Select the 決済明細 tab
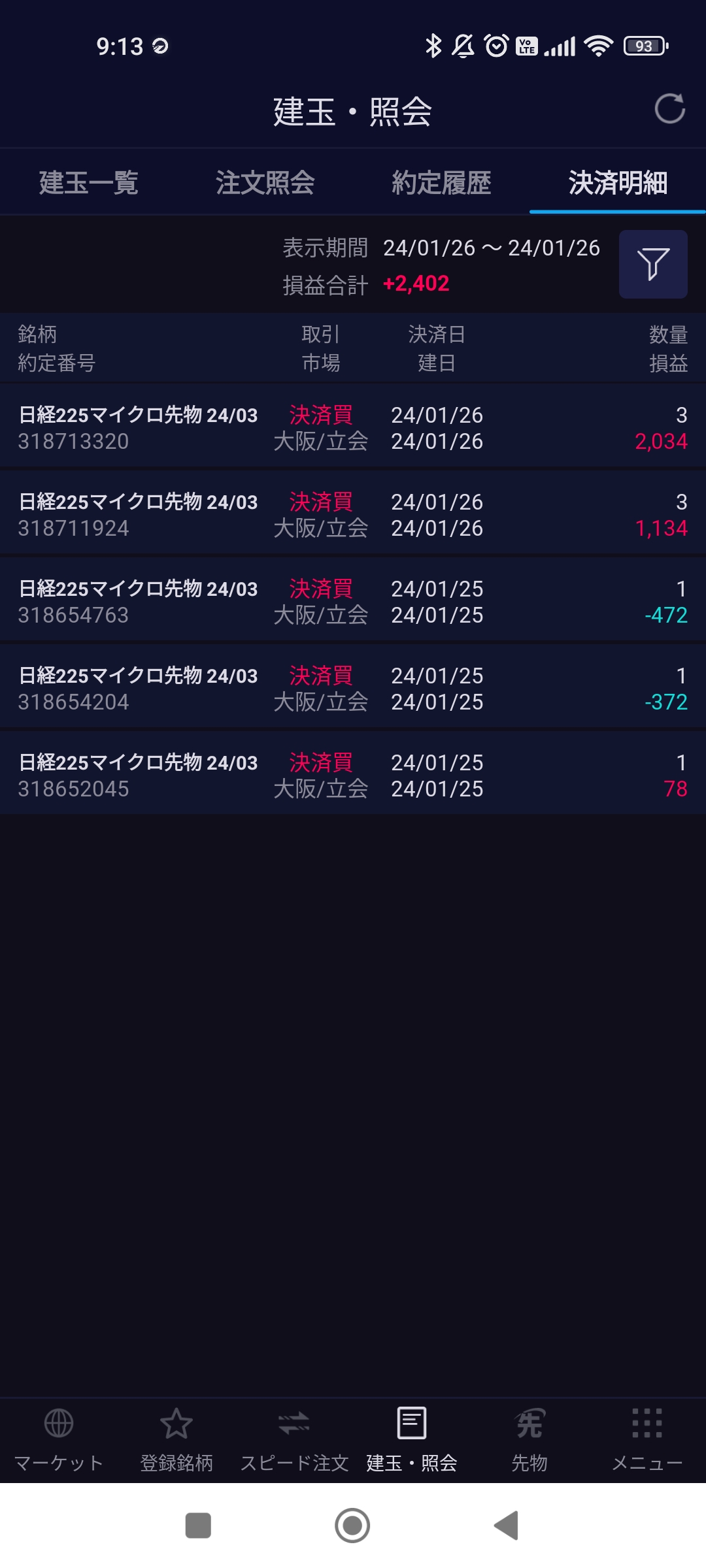706x1568 pixels. click(x=617, y=182)
